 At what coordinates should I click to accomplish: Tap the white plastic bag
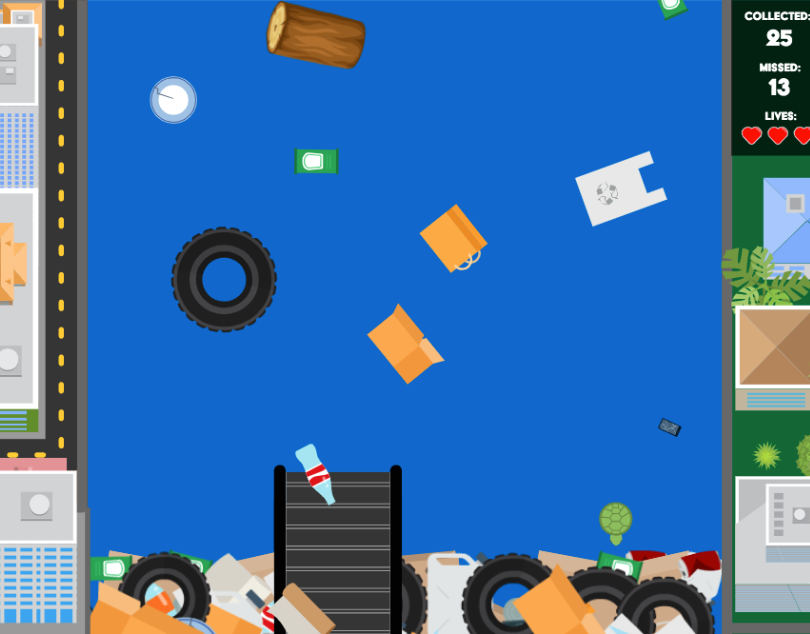click(x=621, y=189)
